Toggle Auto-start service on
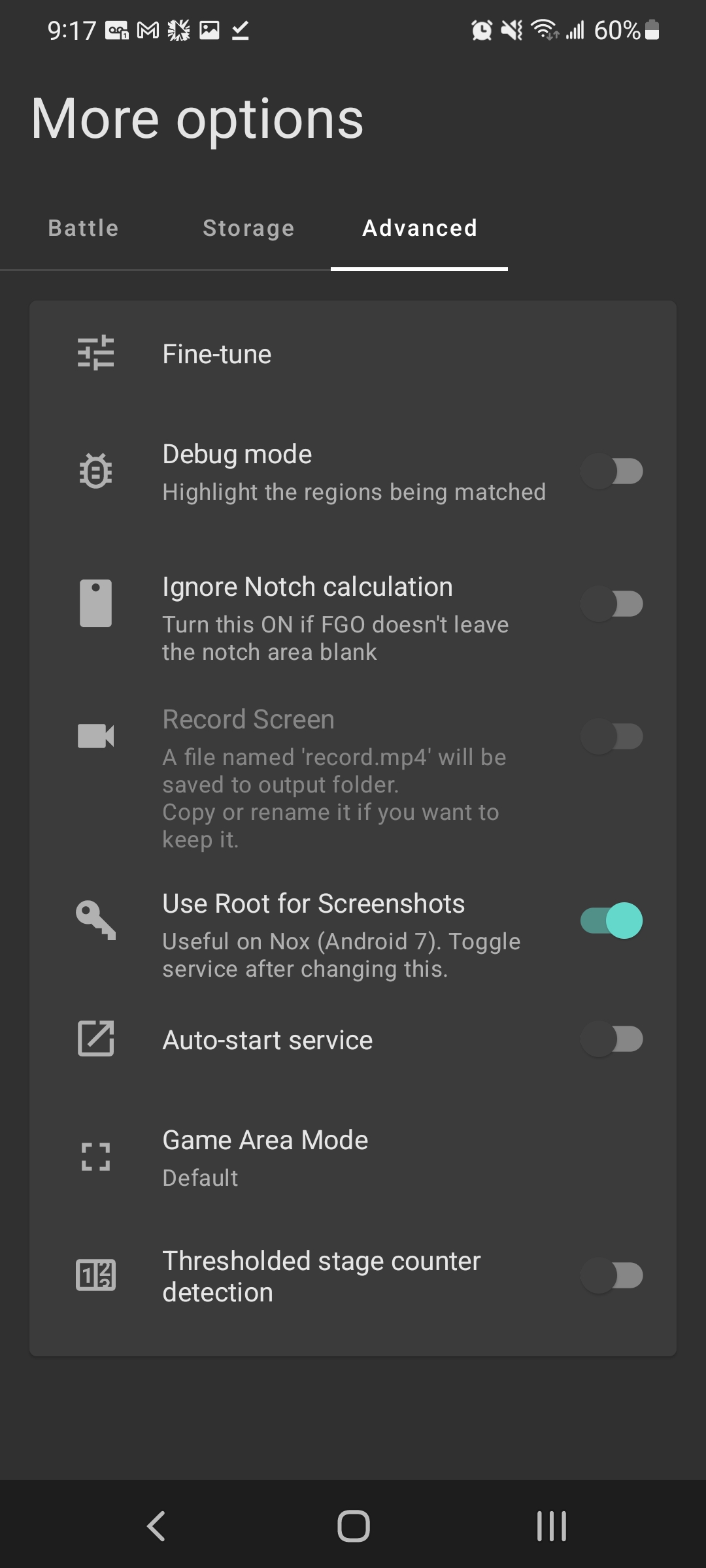Screen dimensions: 706x1568 pos(612,1039)
